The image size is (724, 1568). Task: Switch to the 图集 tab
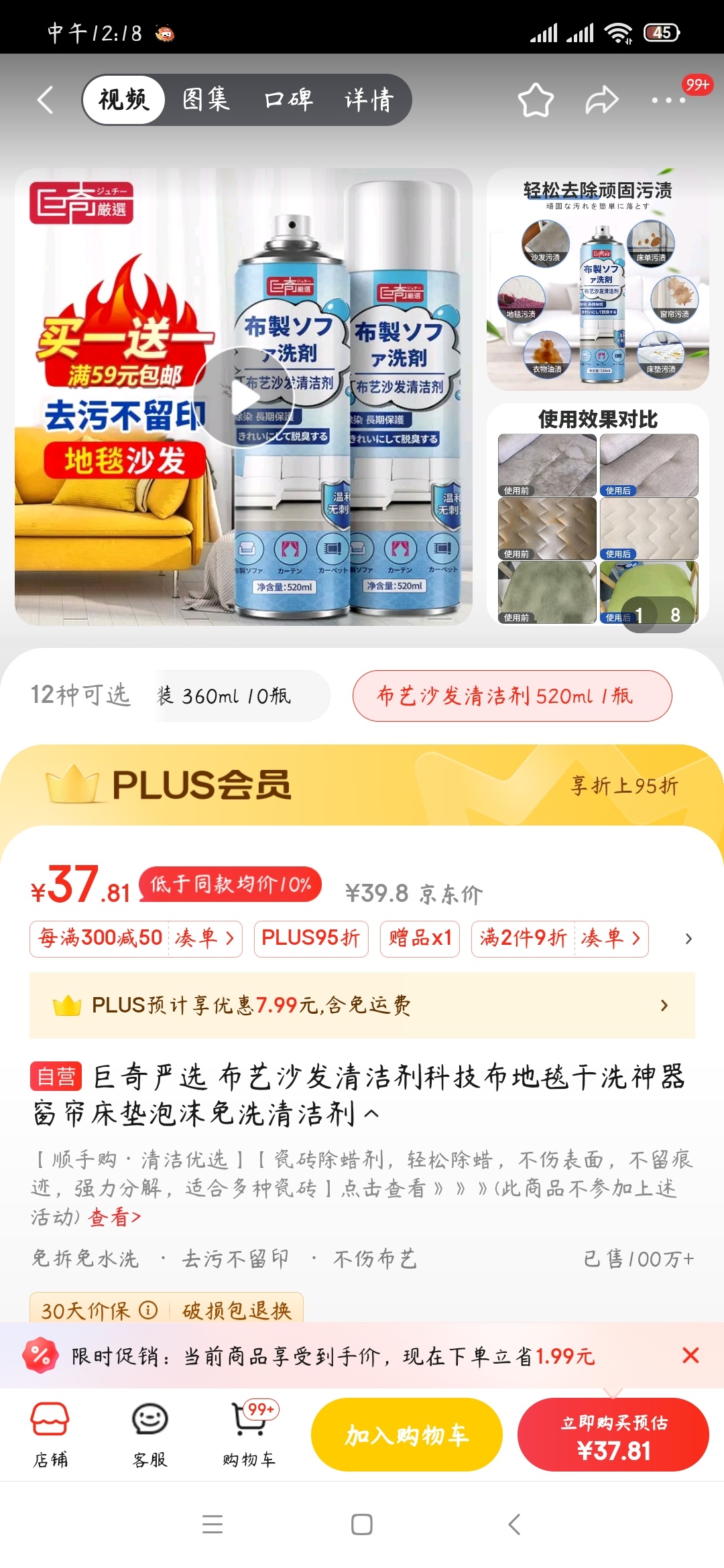[206, 101]
